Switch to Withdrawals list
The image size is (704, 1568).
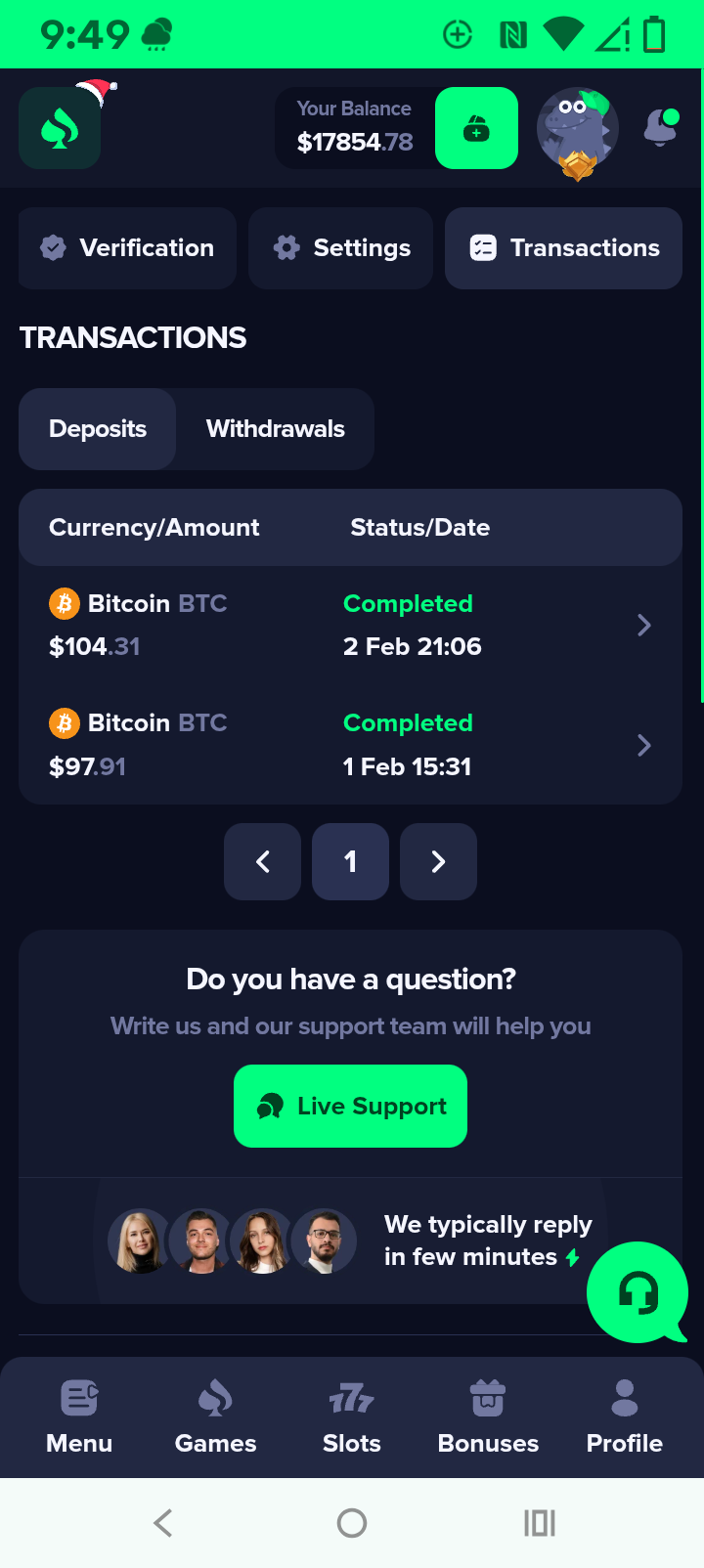tap(275, 429)
